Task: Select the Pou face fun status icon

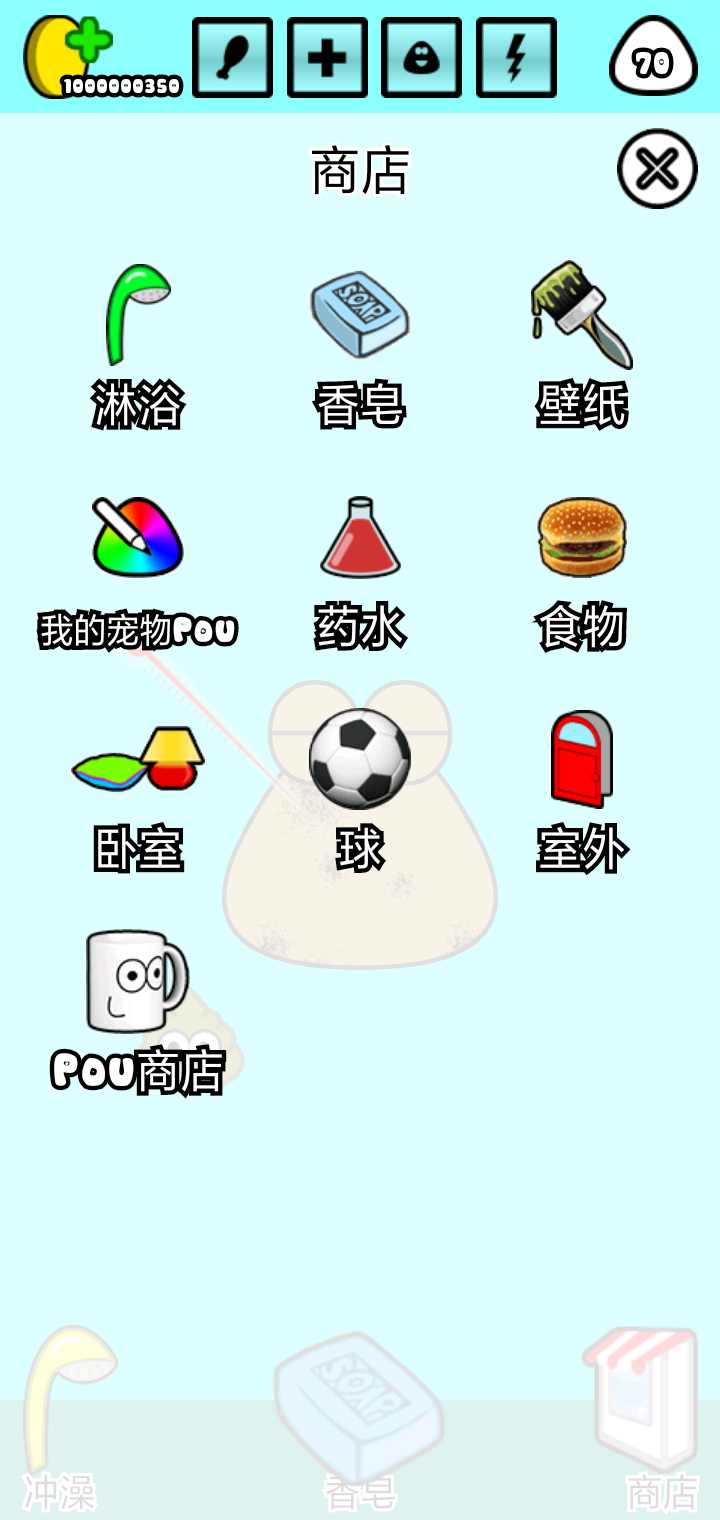Action: pyautogui.click(x=422, y=57)
